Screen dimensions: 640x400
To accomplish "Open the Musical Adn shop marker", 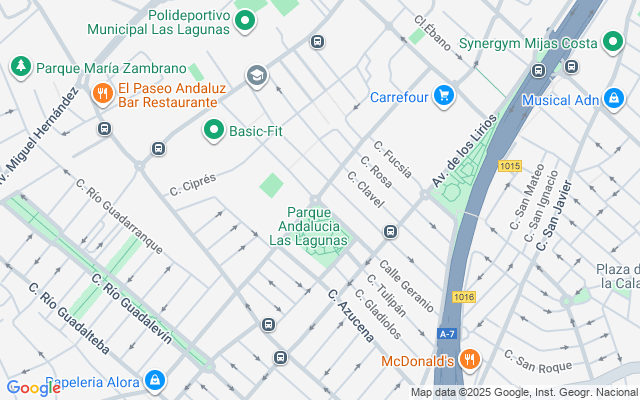I will 614,98.
